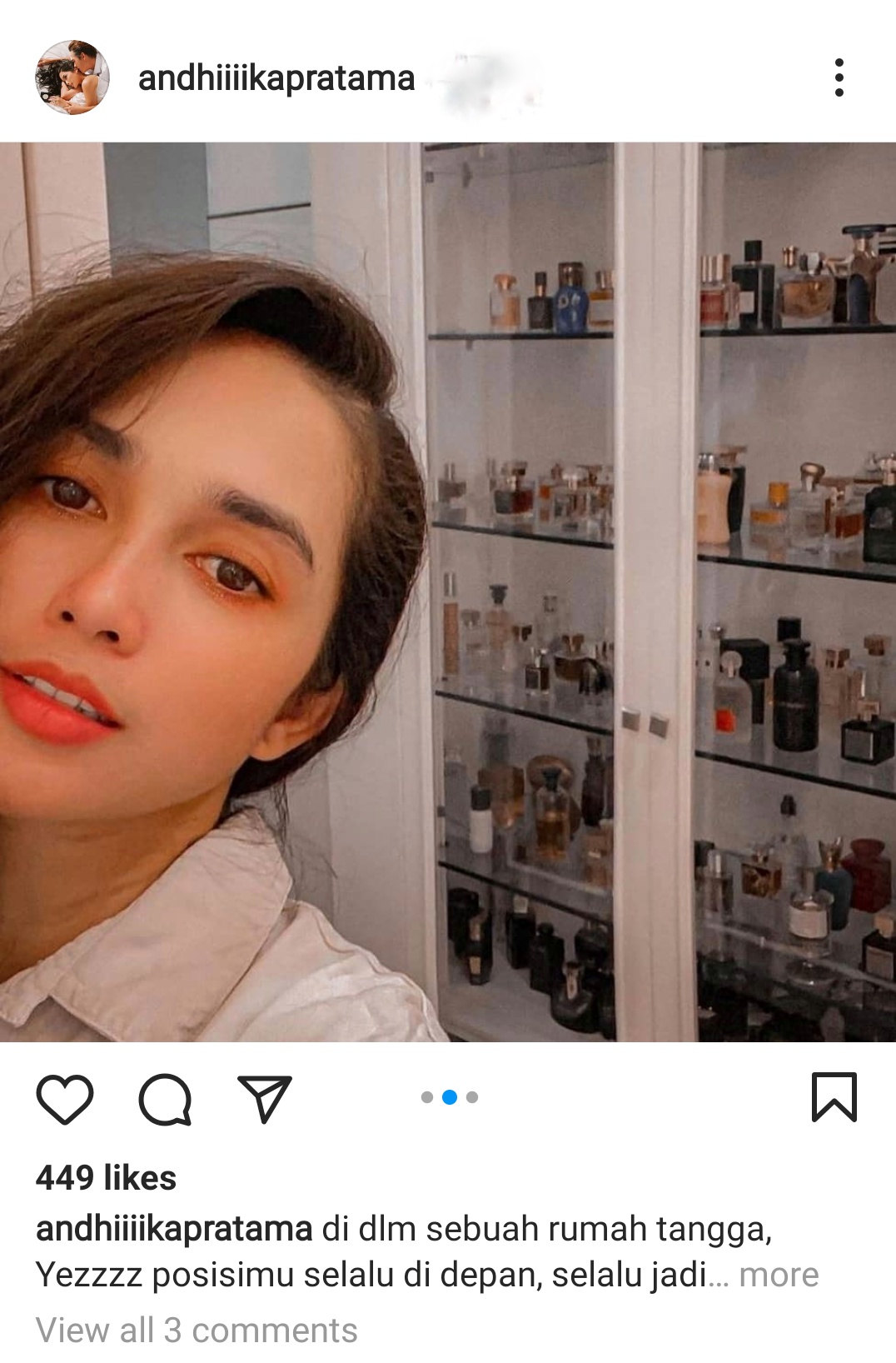Tap the andhiiiikapratama username in the header
The width and height of the screenshot is (896, 1363).
click(x=276, y=78)
